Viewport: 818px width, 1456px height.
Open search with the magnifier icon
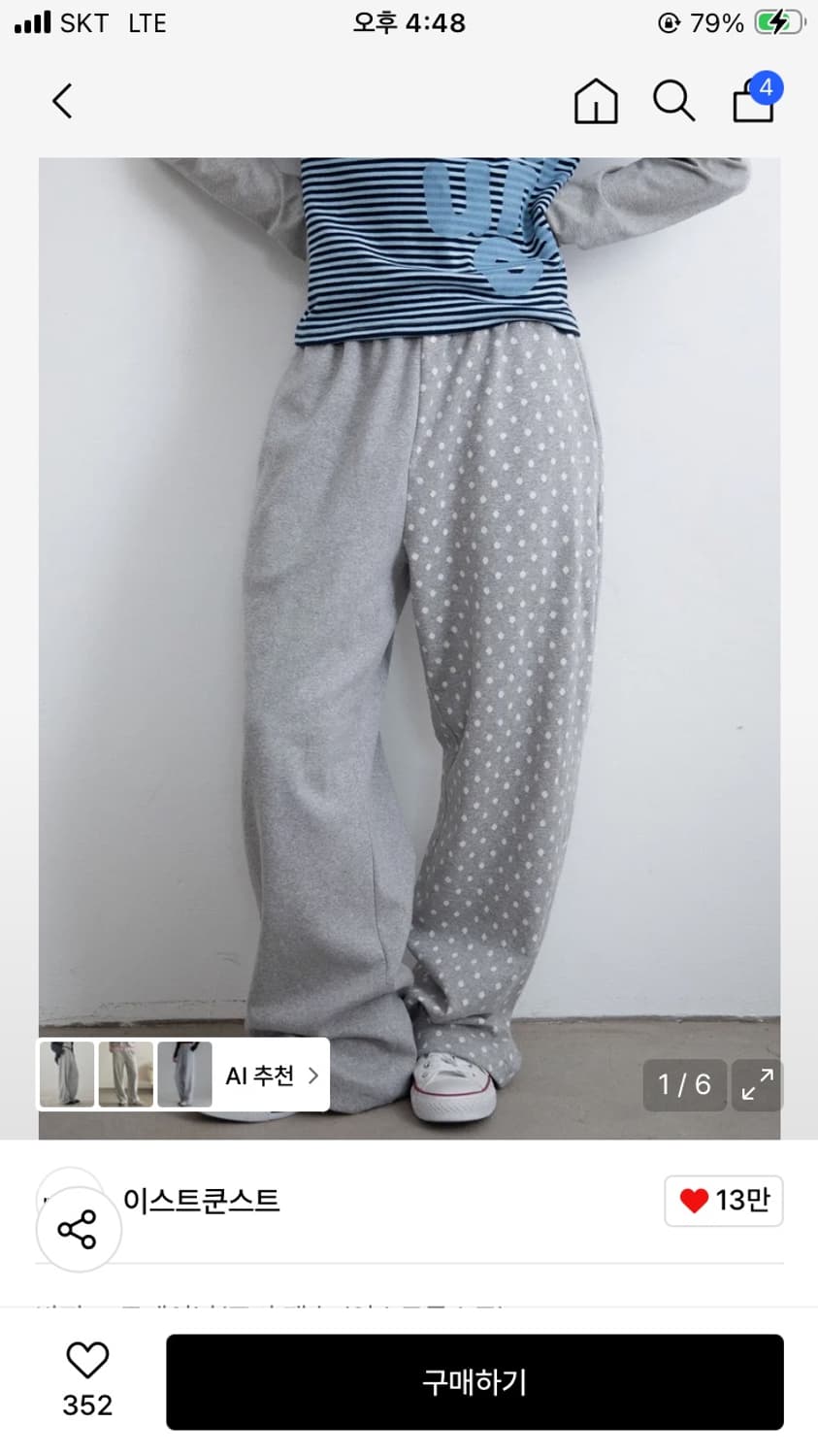(674, 101)
